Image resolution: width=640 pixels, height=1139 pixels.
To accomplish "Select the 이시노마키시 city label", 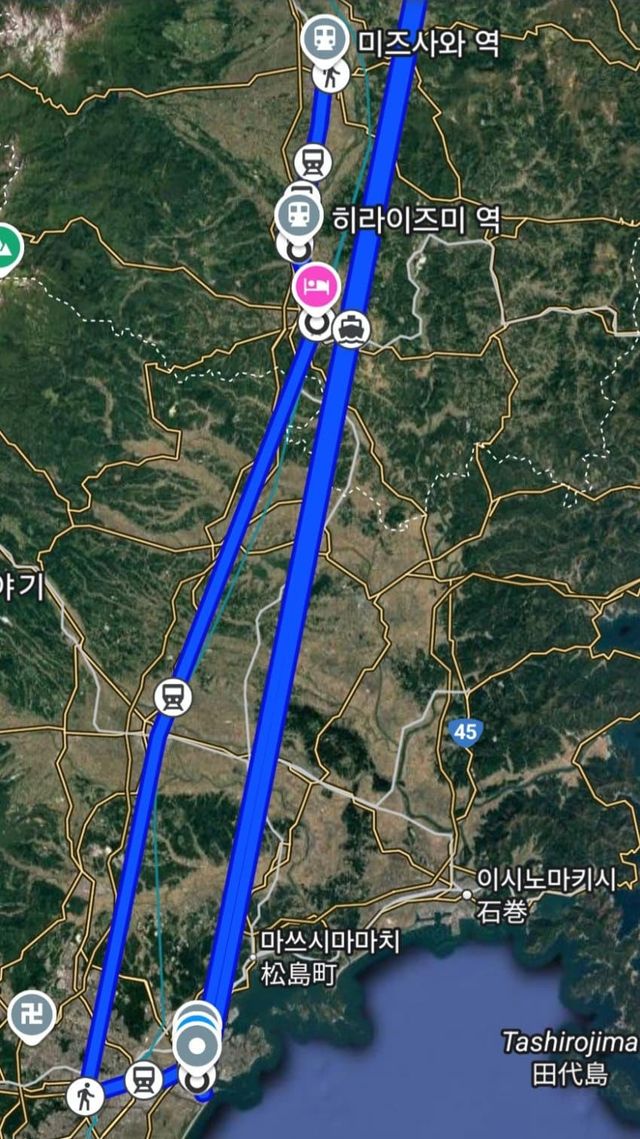I will pyautogui.click(x=546, y=879).
